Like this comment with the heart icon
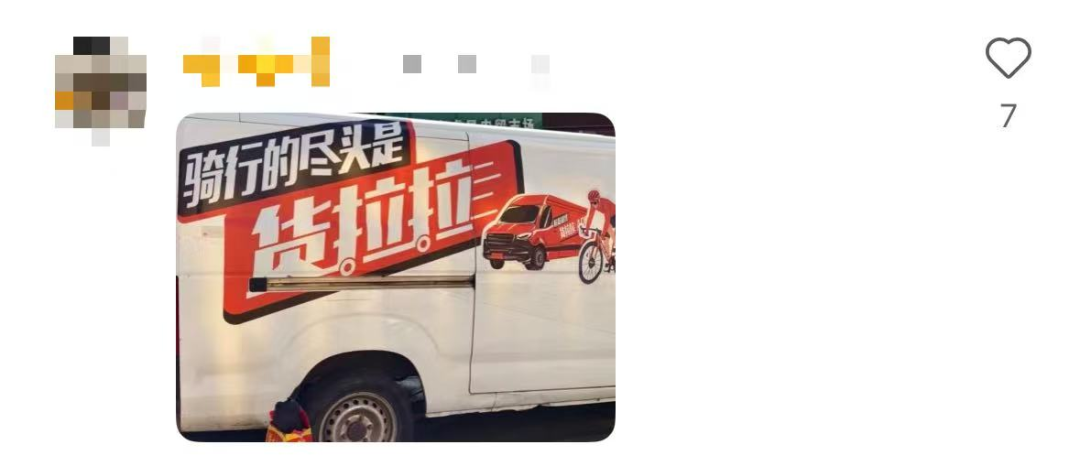 (1008, 58)
